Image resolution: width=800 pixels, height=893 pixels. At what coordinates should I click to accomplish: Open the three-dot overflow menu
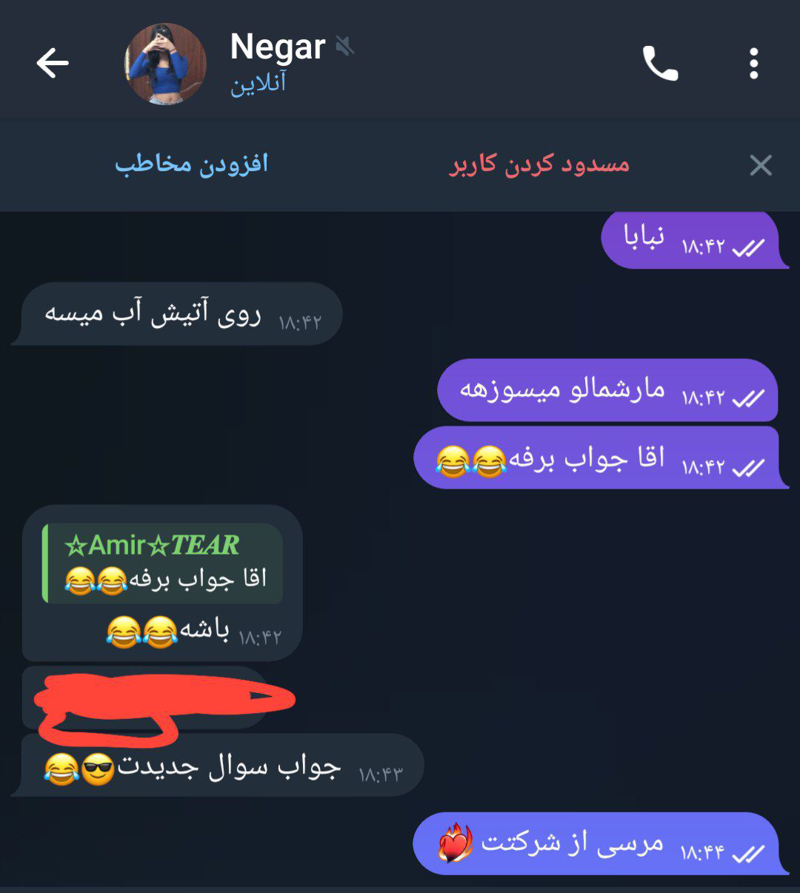pos(754,64)
